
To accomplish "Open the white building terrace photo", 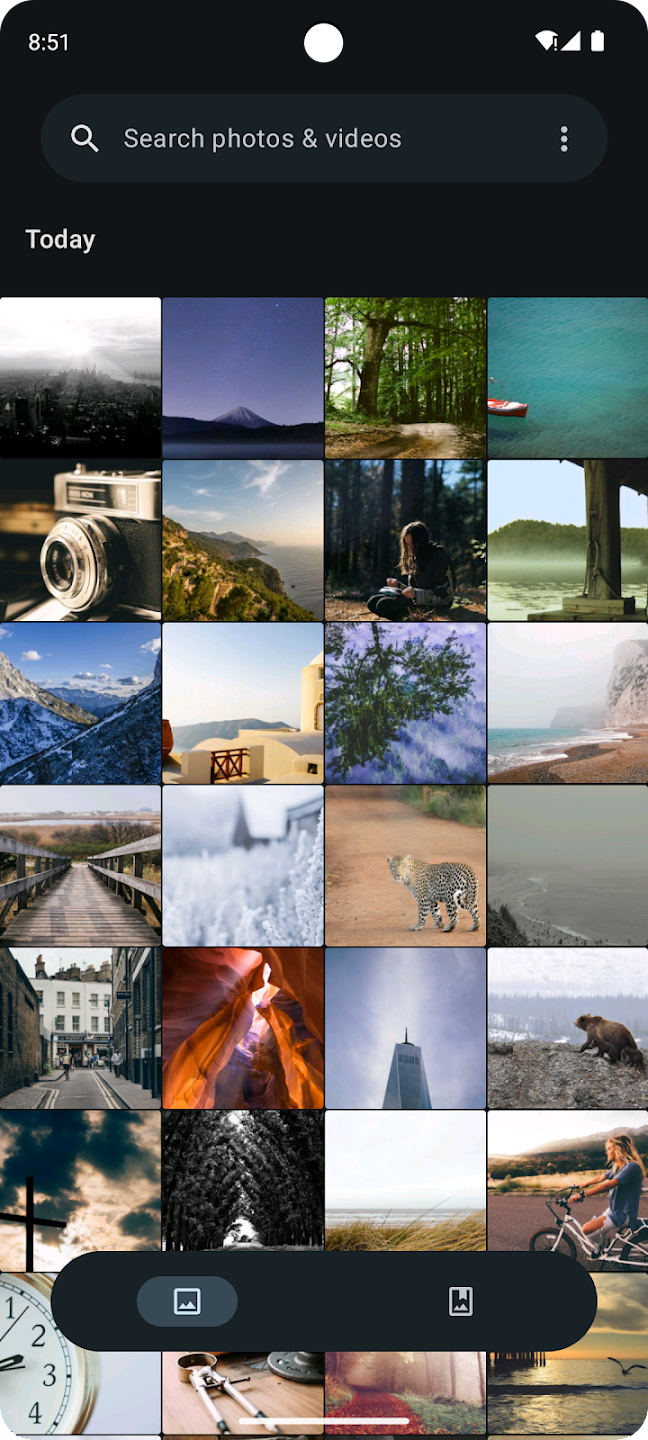I will [x=243, y=703].
